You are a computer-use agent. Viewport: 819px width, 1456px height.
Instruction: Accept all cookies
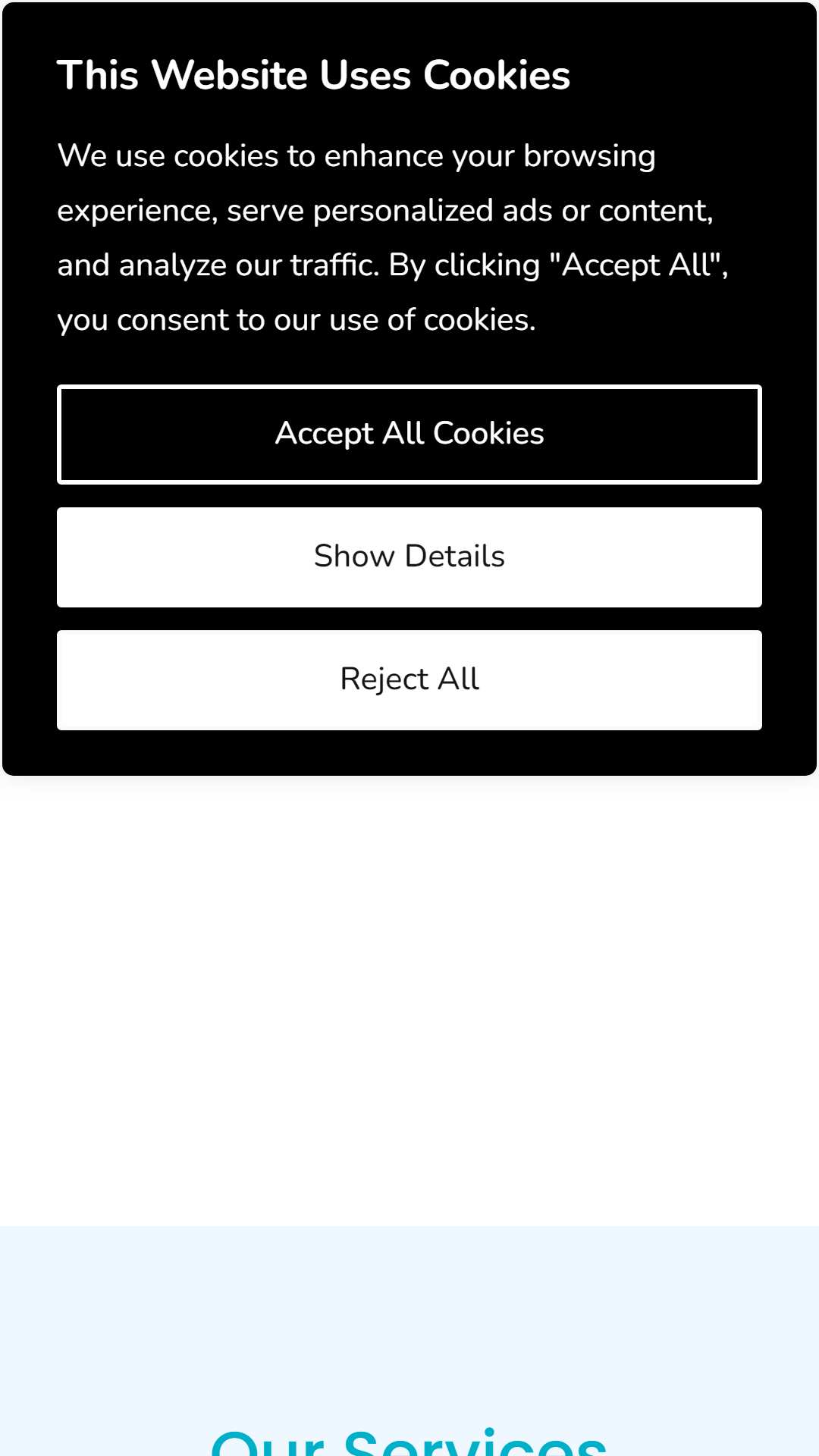tap(409, 435)
